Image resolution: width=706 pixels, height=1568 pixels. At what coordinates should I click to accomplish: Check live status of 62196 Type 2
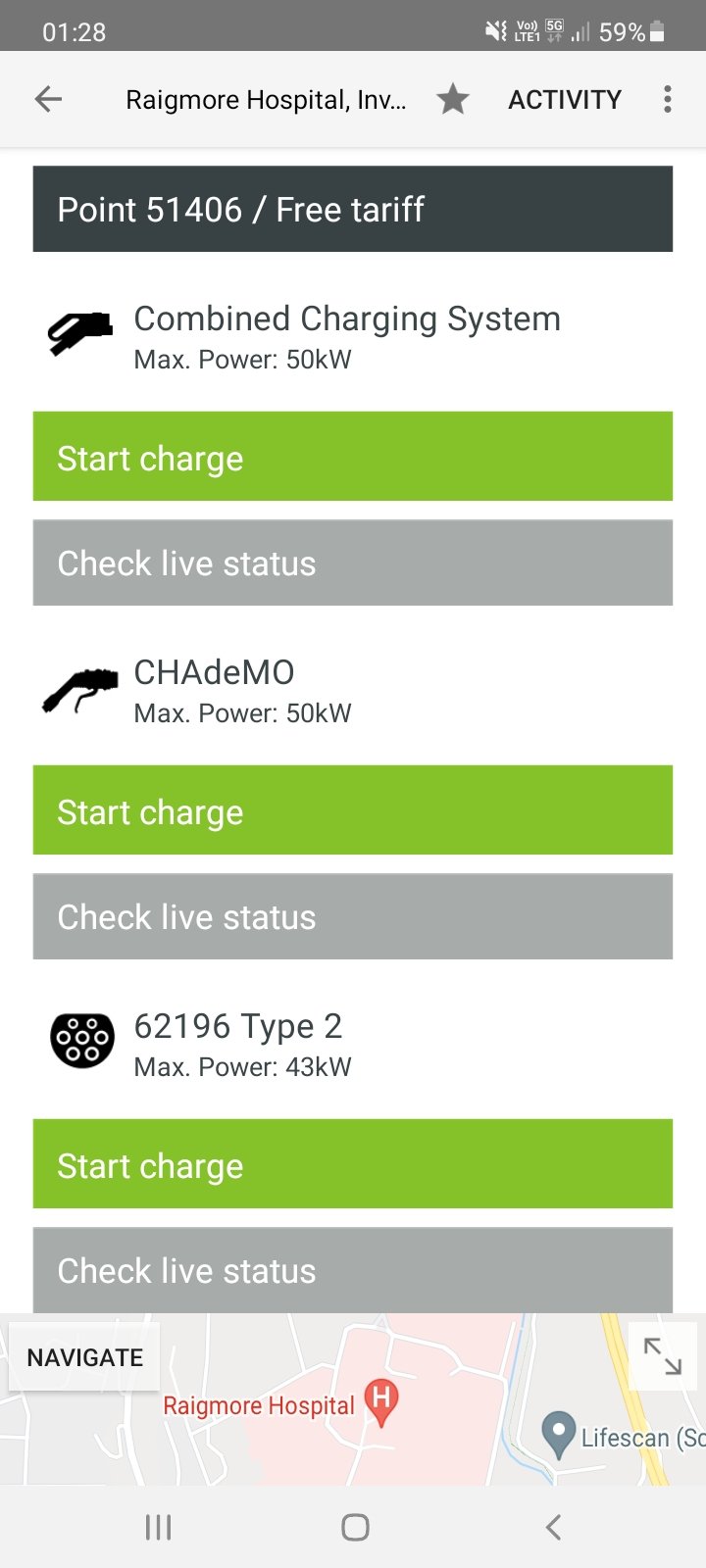(x=353, y=1270)
